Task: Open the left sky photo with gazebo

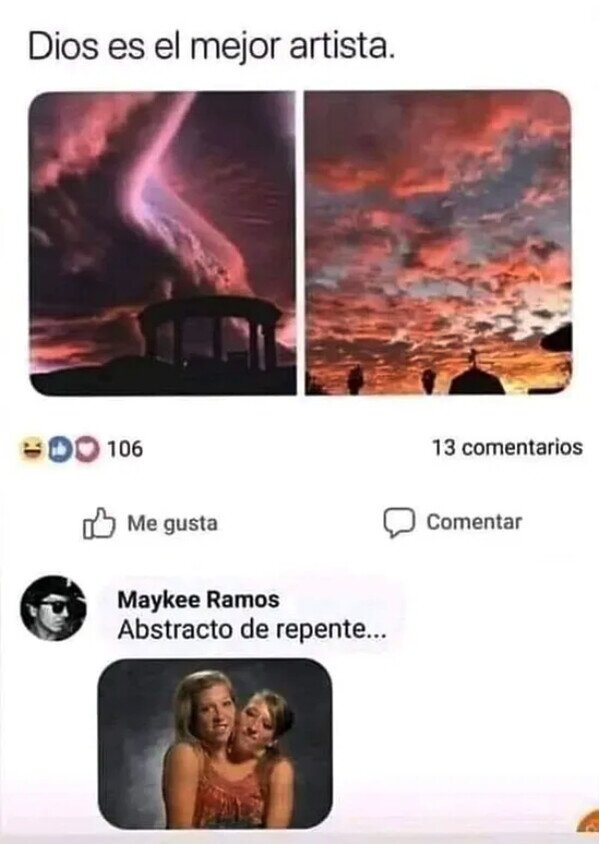Action: 163,243
